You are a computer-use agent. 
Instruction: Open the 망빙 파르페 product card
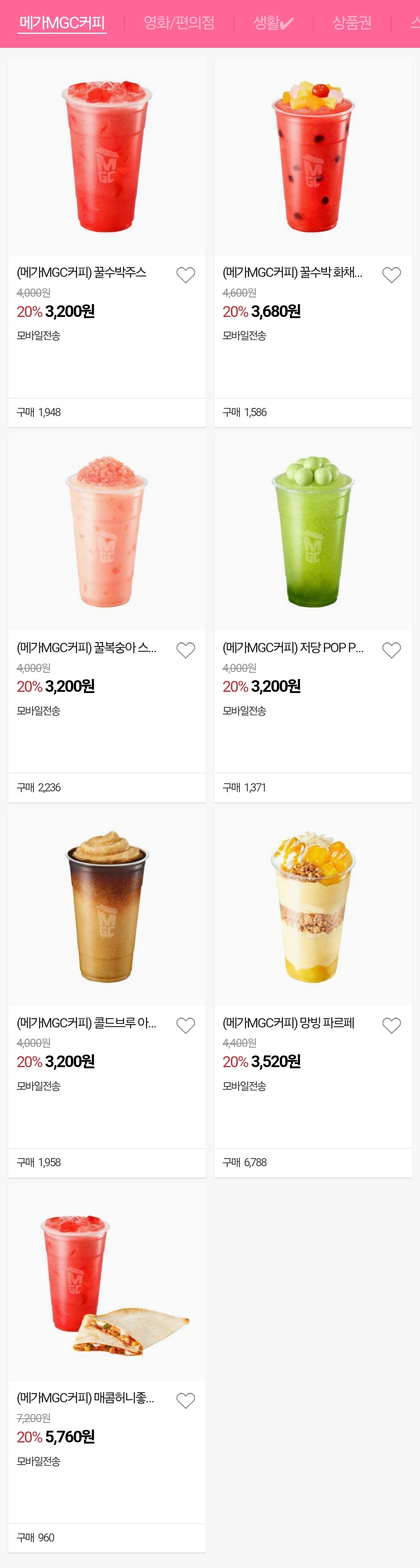[313, 907]
